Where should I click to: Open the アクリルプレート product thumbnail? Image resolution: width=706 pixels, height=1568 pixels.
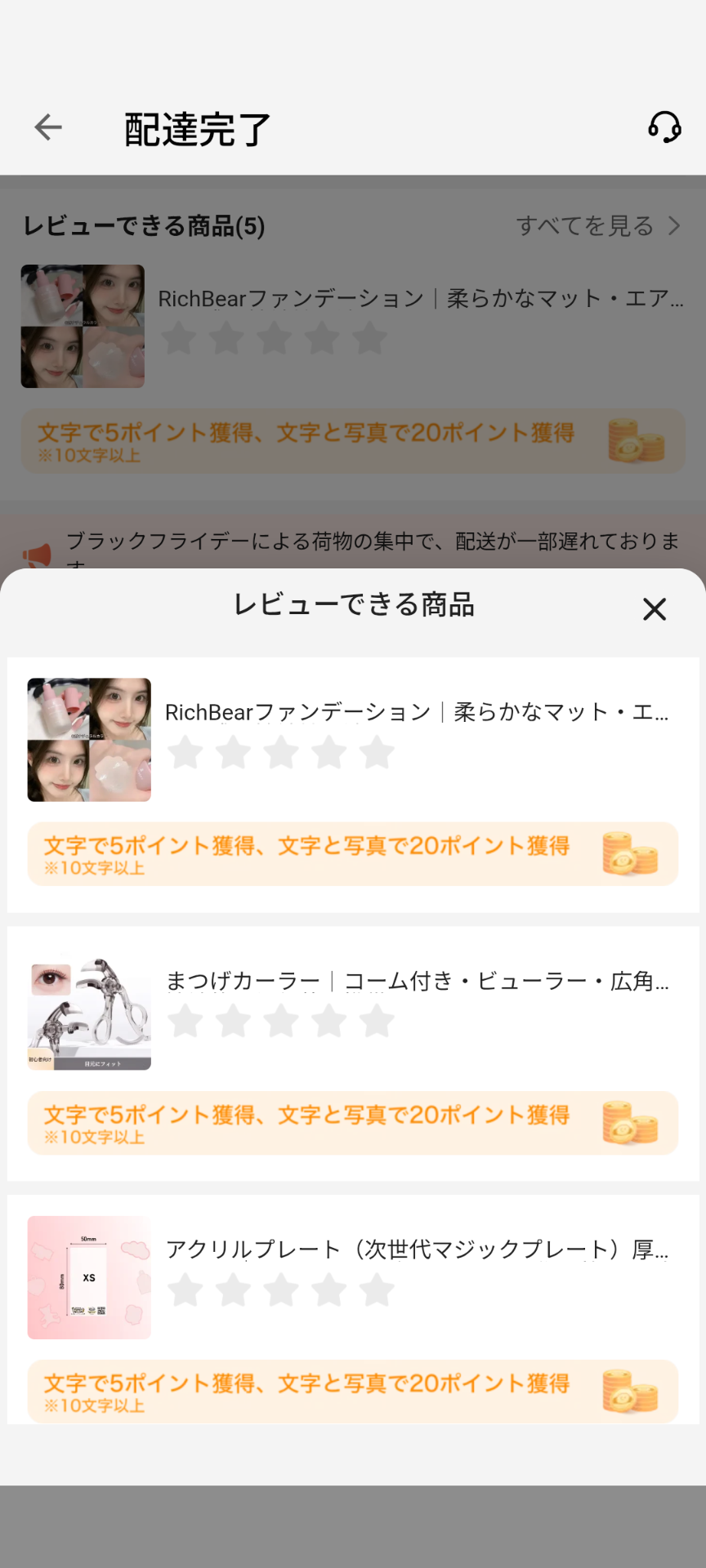89,1277
